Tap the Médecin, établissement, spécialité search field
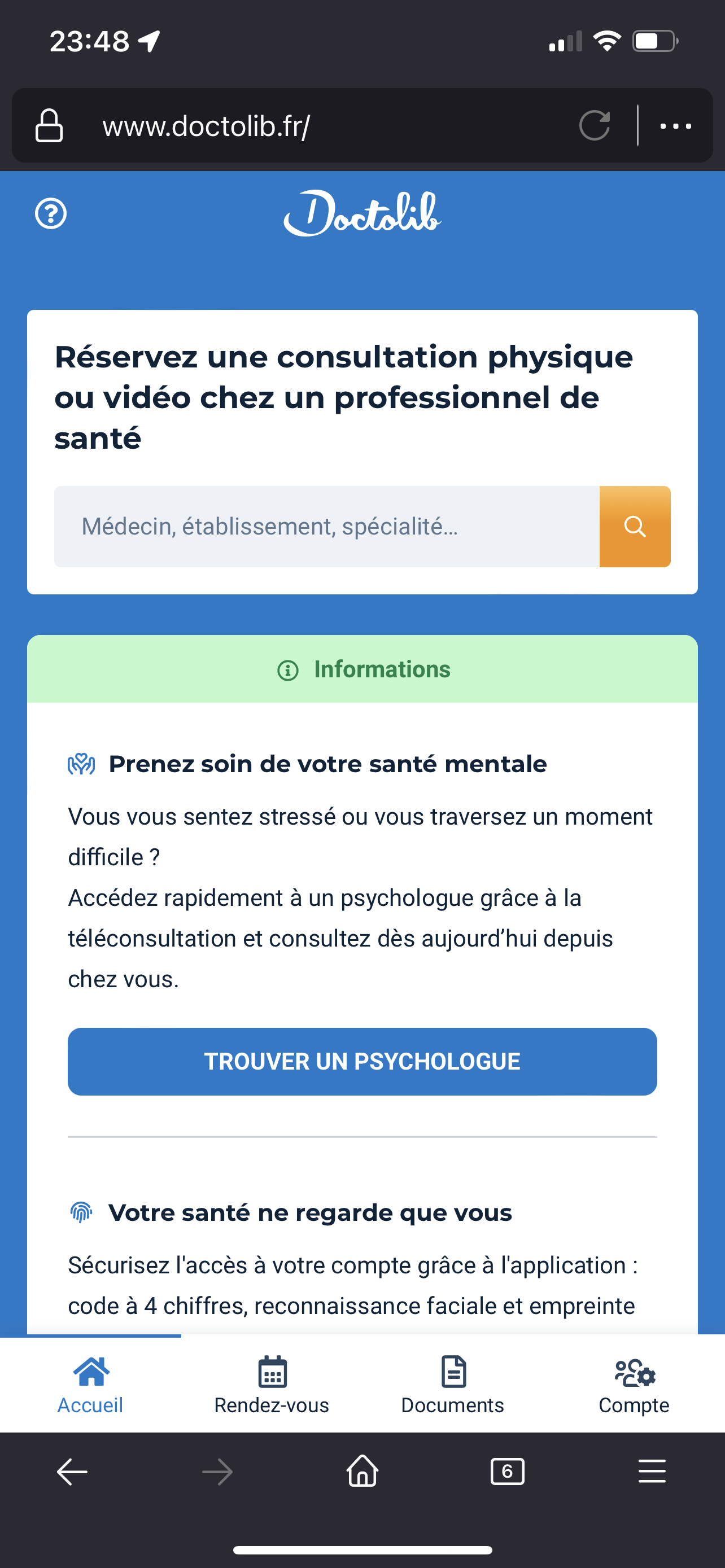Screen dimensions: 725x1568 (x=327, y=527)
